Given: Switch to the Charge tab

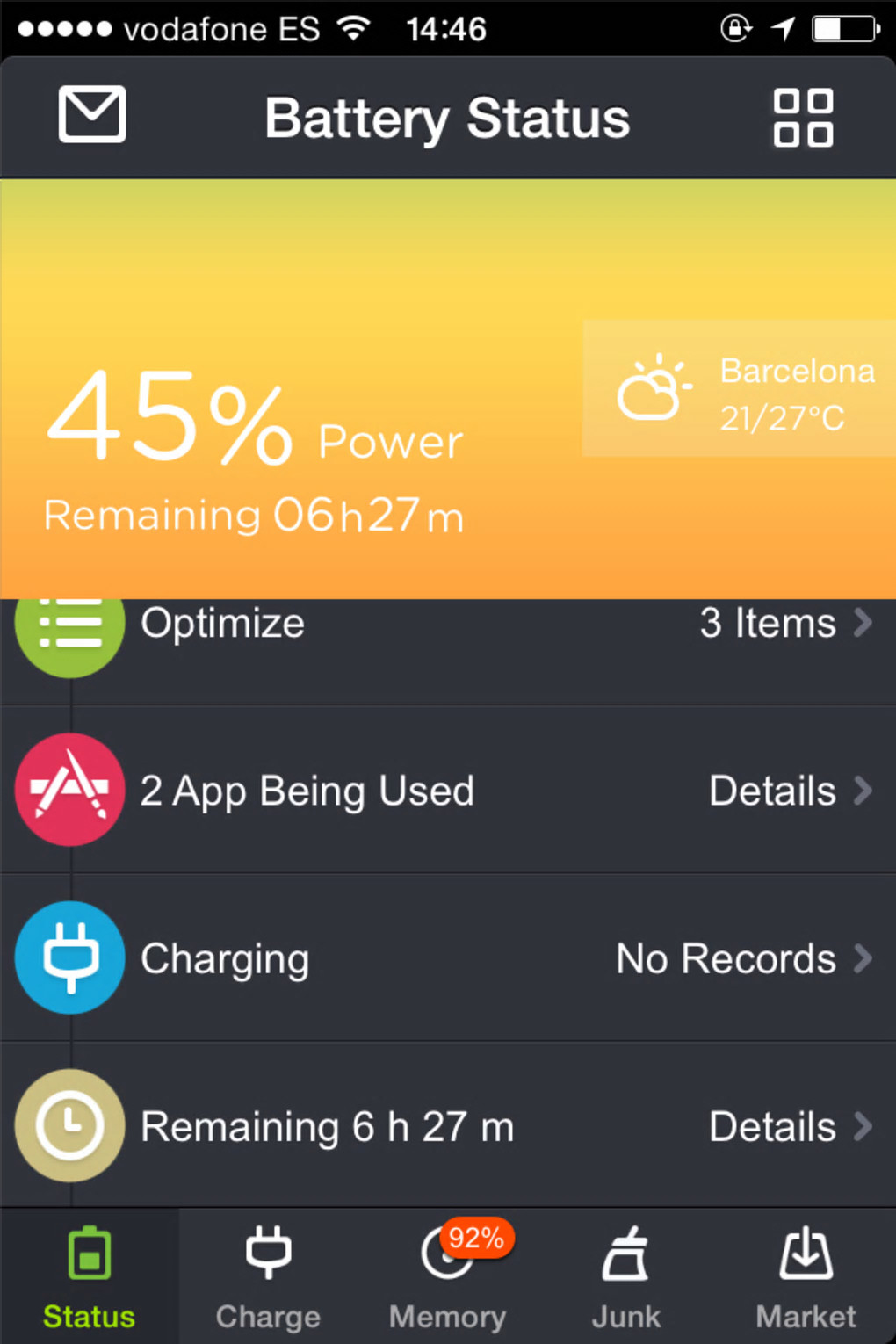Looking at the screenshot, I should 268,1277.
